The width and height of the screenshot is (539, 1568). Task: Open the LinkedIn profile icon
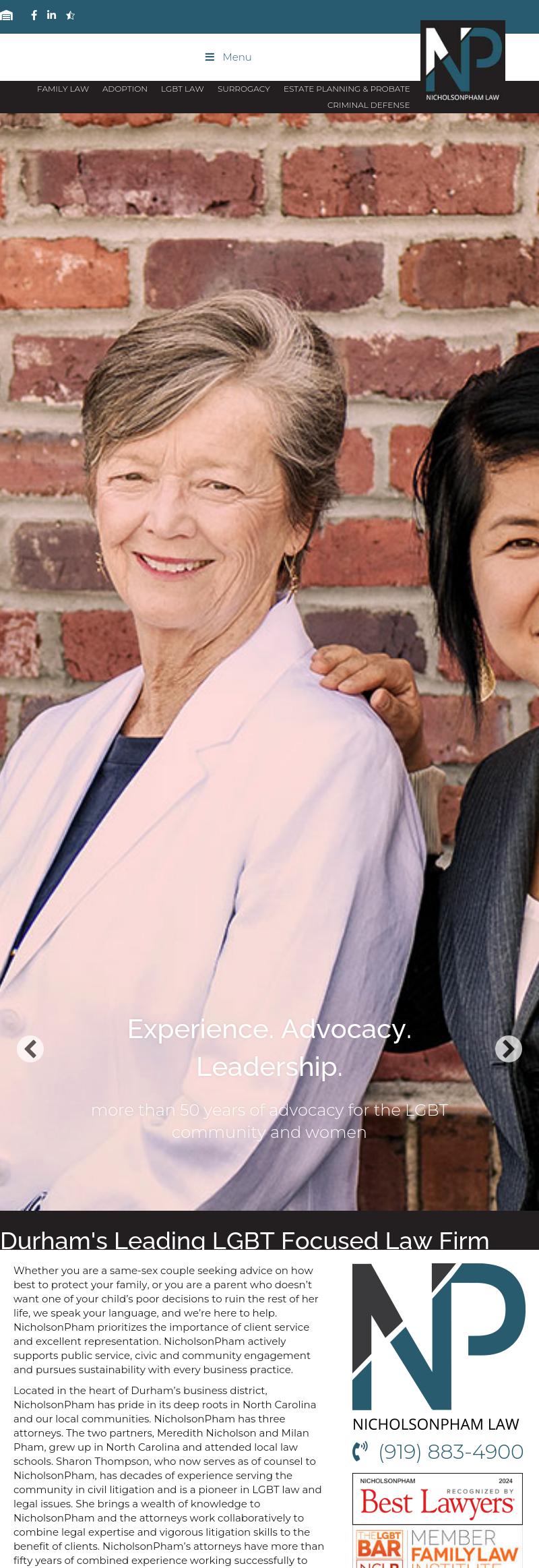tap(52, 15)
